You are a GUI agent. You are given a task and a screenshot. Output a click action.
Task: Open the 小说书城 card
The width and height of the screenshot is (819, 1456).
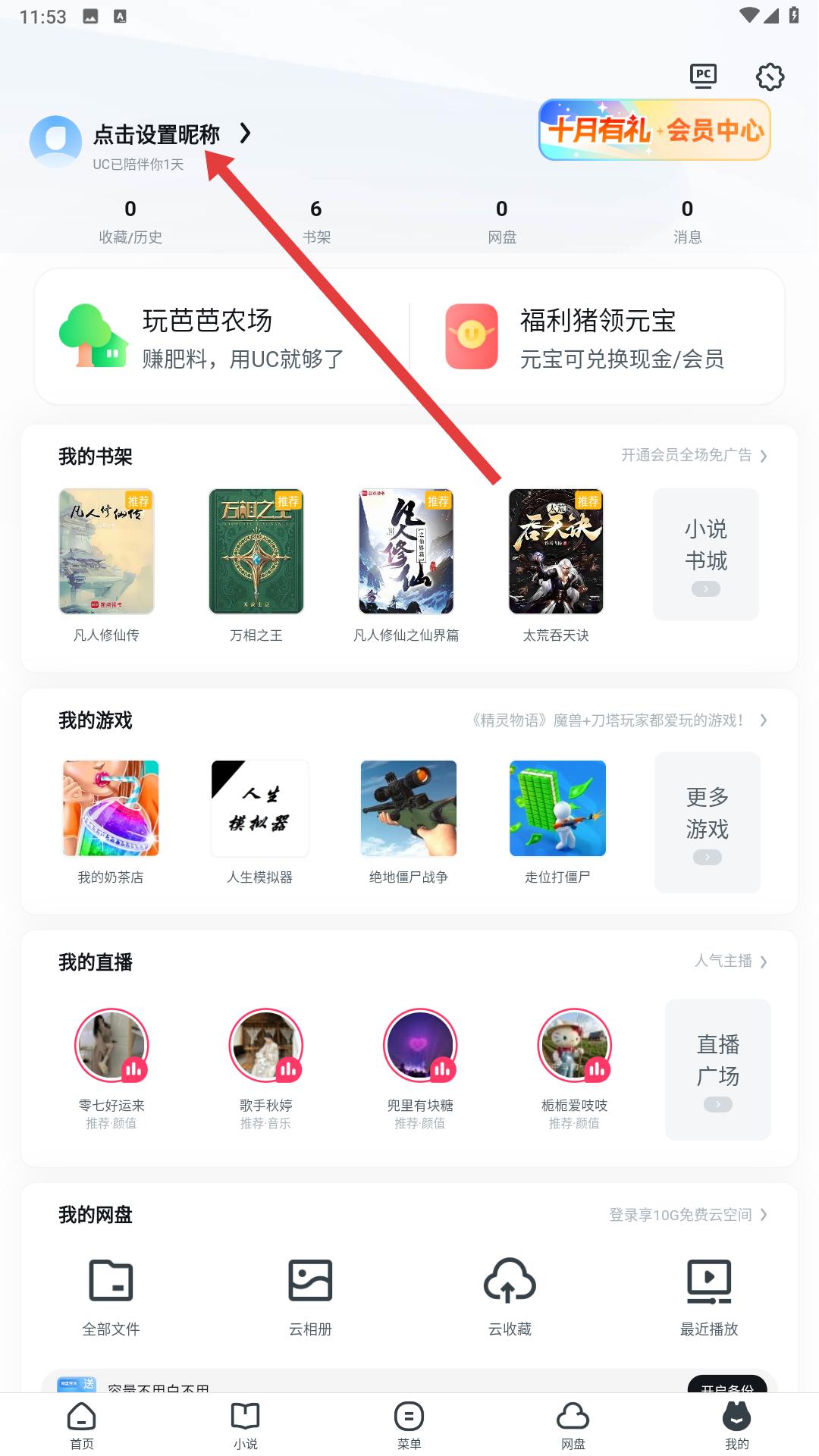[x=705, y=554]
